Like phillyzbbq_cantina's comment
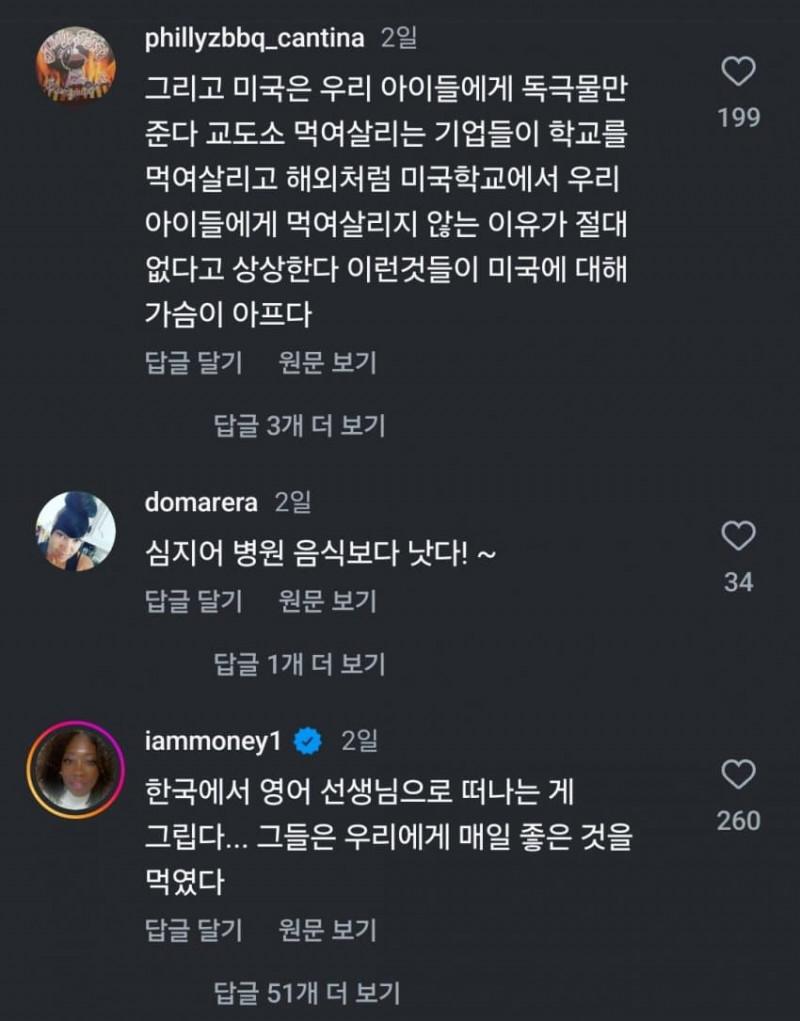 point(739,72)
